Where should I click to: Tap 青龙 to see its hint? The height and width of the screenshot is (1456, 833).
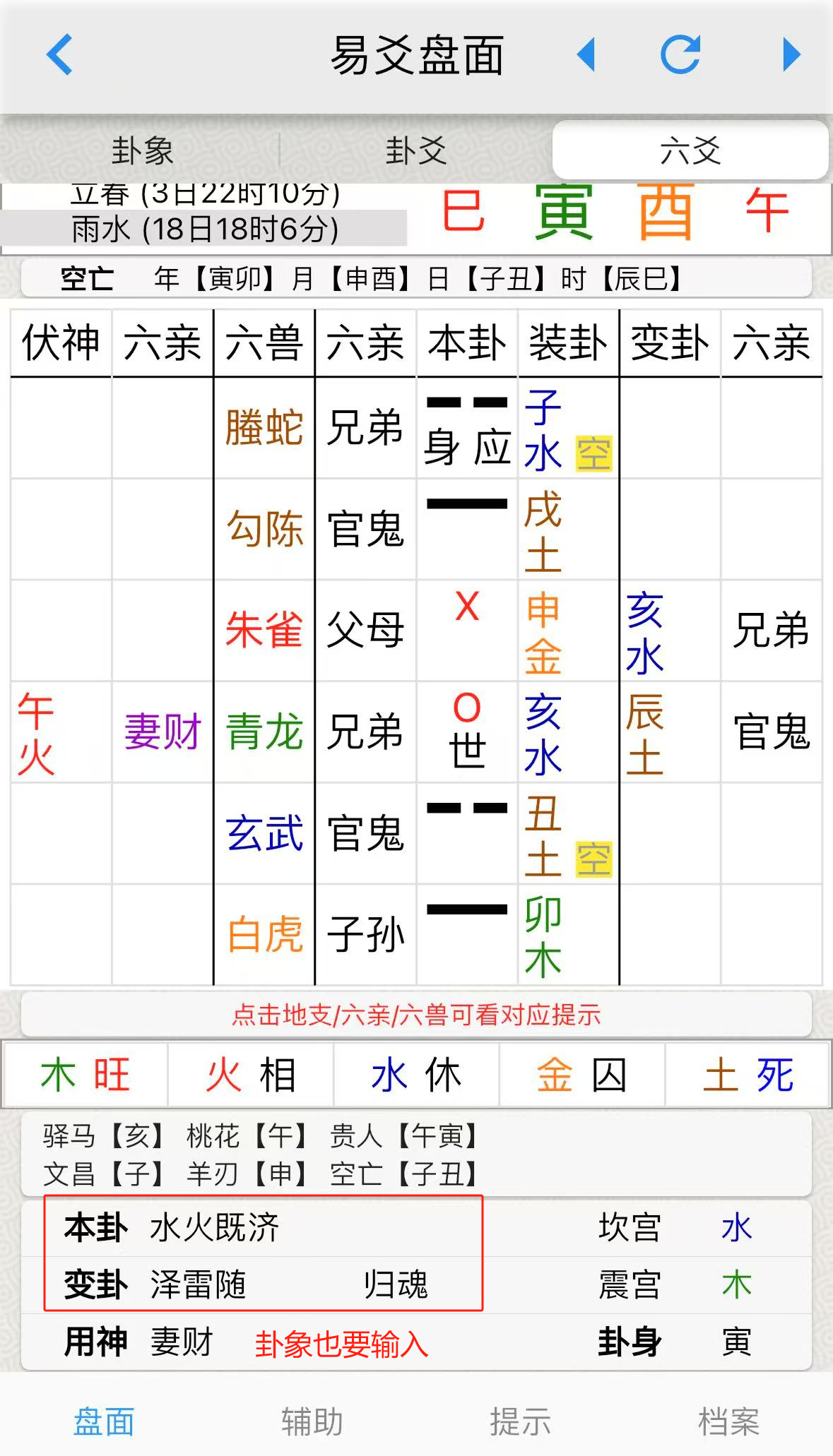[x=264, y=732]
